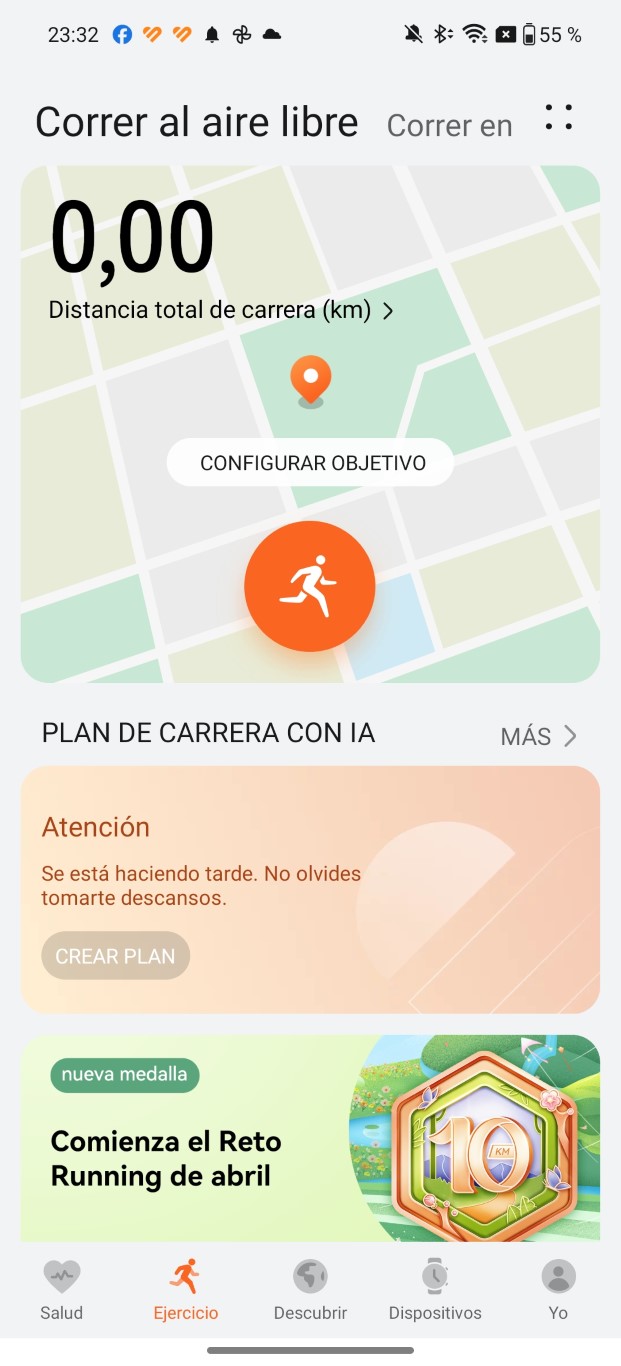
Task: Tap CONFIGURAR OBJETIVO button
Action: [x=310, y=463]
